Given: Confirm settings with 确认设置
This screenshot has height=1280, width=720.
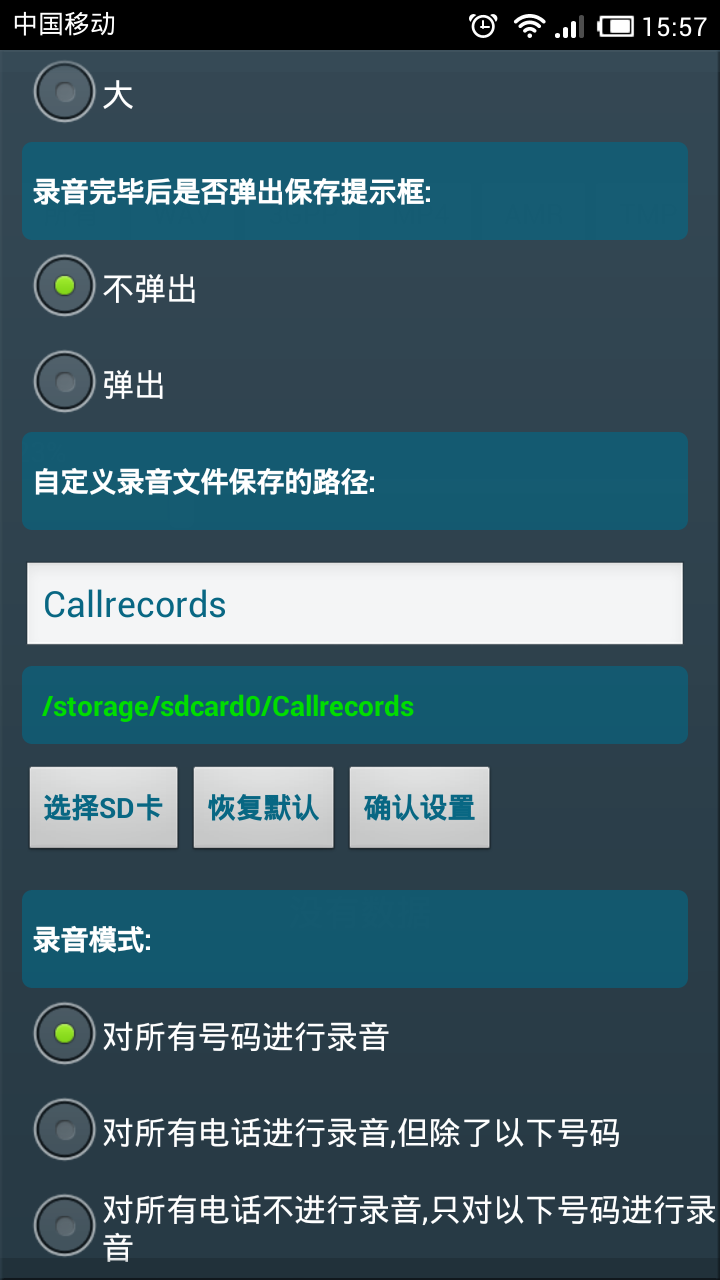Looking at the screenshot, I should point(419,807).
